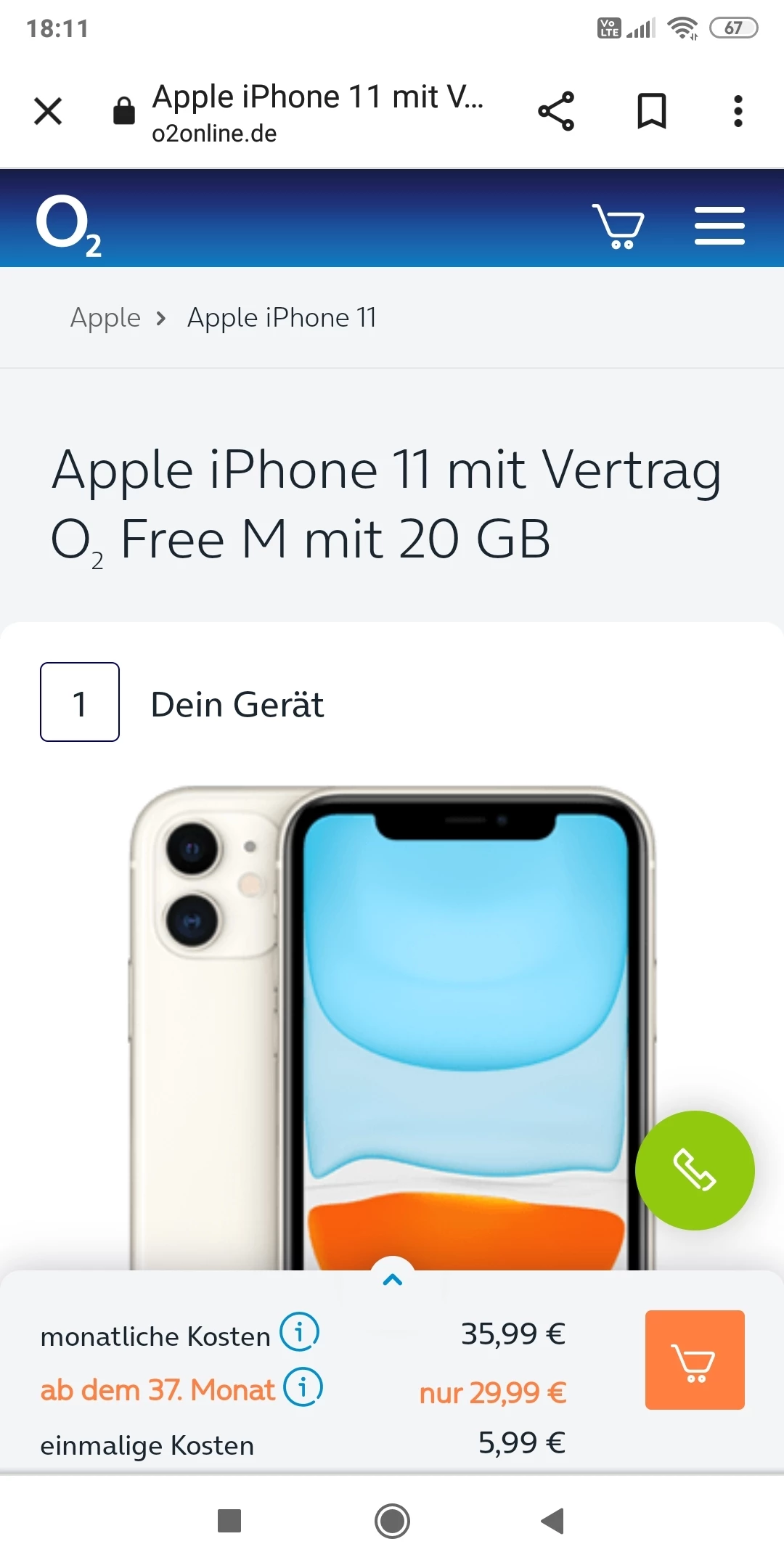Open the shopping cart in header
The image size is (784, 1568).
(618, 226)
